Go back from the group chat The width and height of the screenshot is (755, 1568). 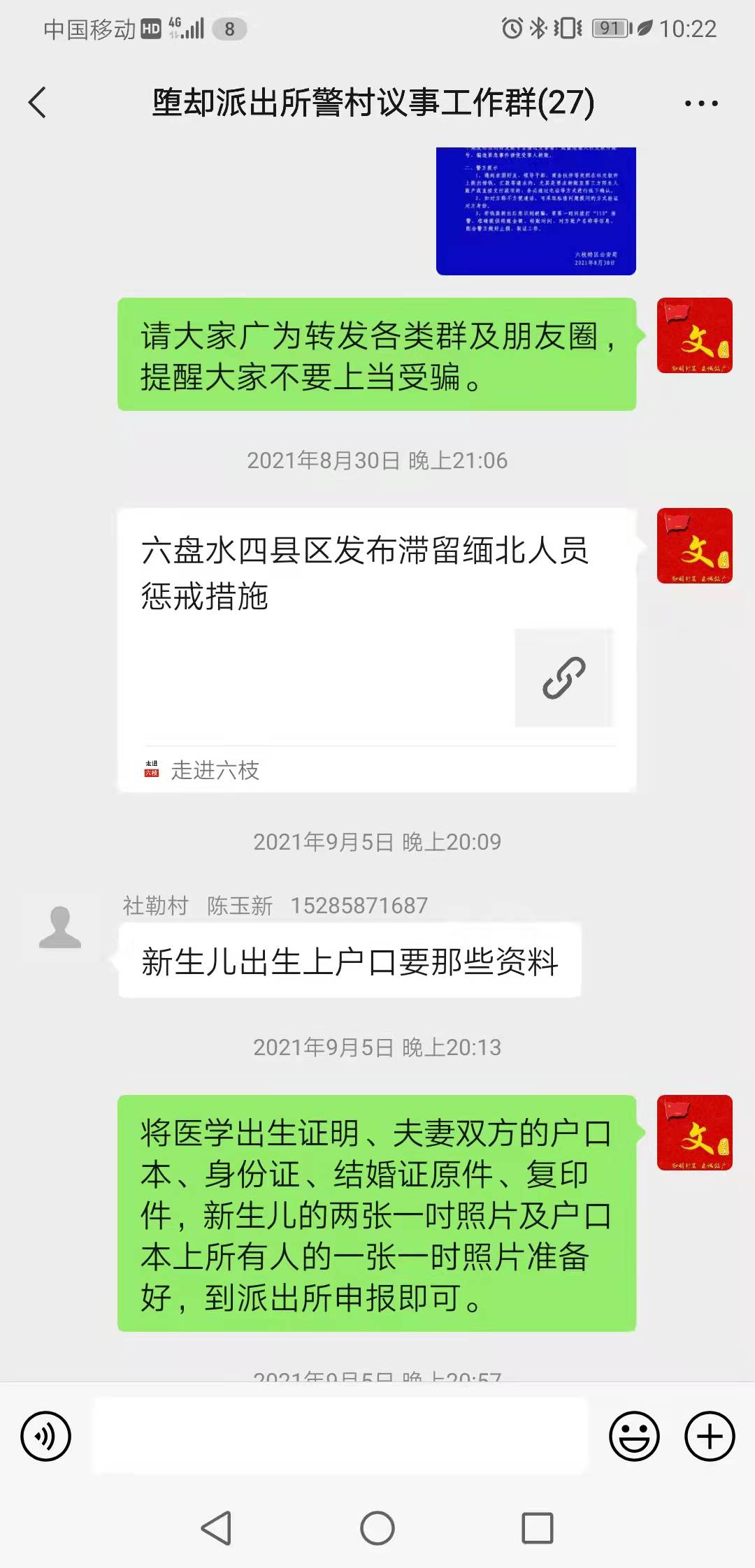pyautogui.click(x=38, y=103)
